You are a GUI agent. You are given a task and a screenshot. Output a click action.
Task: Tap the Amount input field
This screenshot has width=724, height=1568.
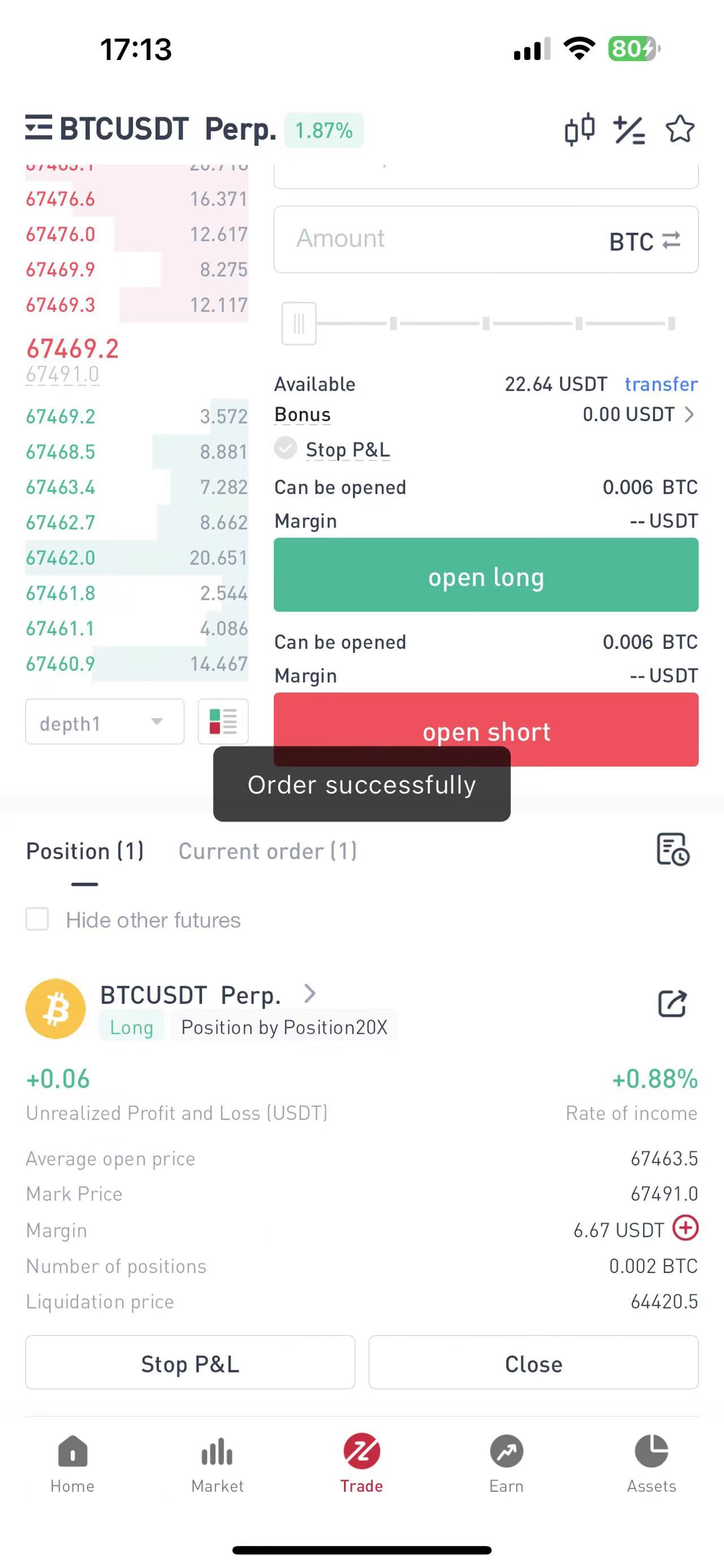(x=485, y=239)
